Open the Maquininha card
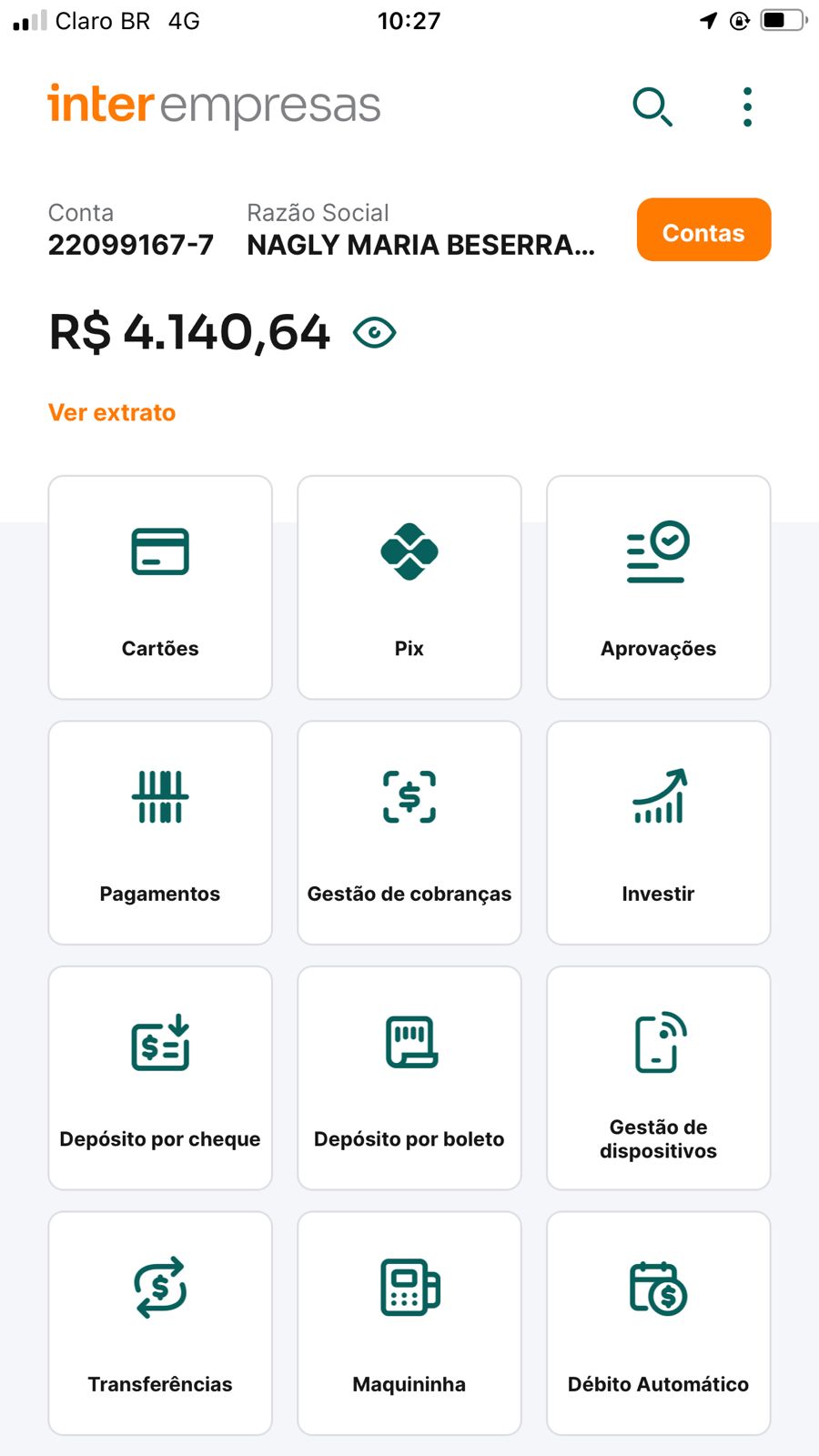819x1456 pixels. coord(409,1322)
